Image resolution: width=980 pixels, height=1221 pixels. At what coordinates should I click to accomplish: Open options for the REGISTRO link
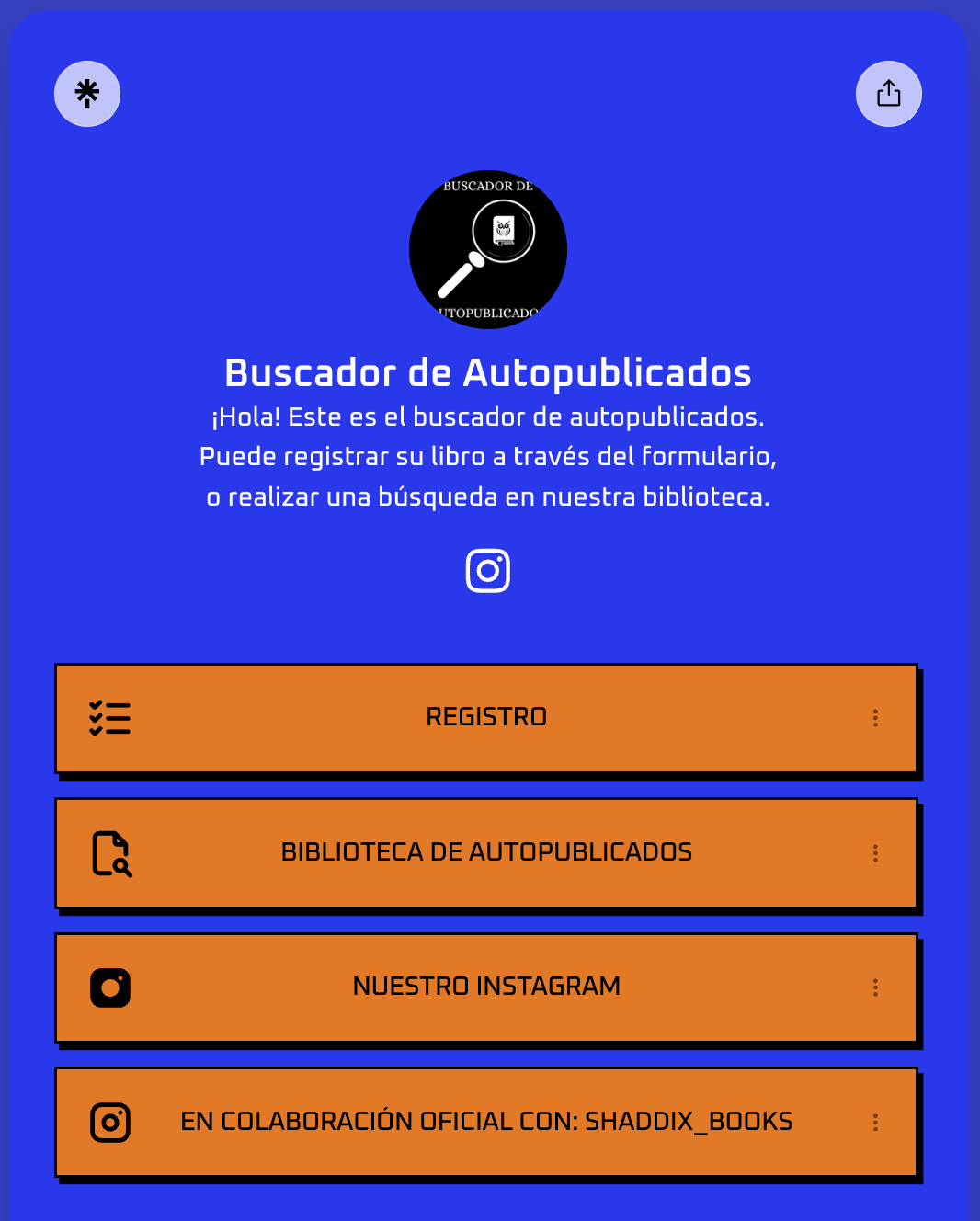click(875, 718)
